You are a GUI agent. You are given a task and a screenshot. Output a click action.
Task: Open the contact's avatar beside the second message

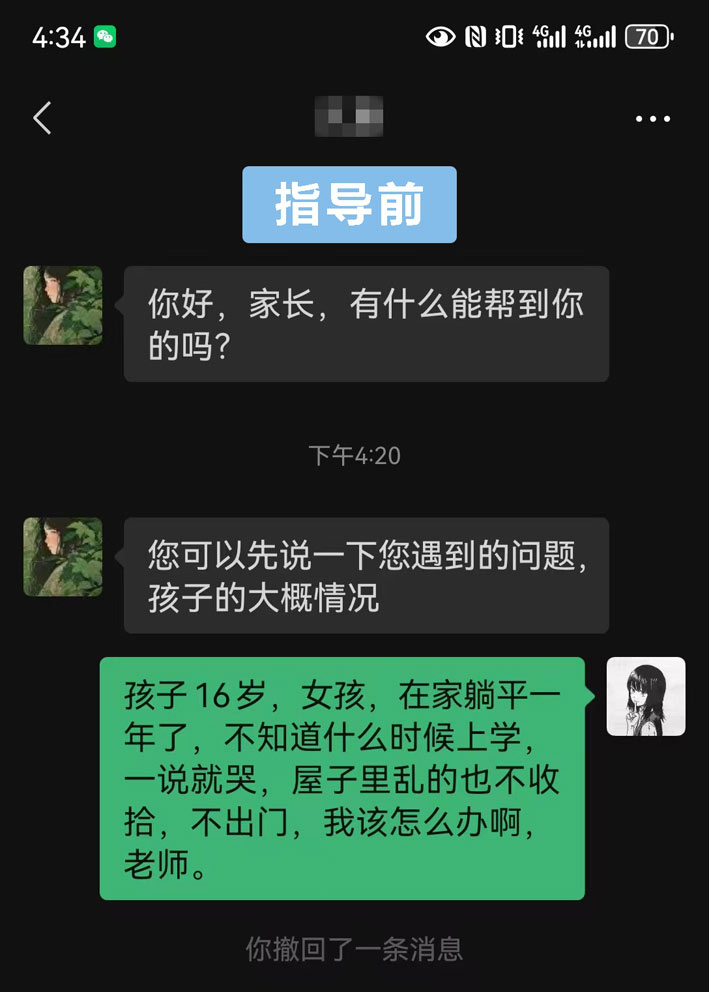(63, 557)
